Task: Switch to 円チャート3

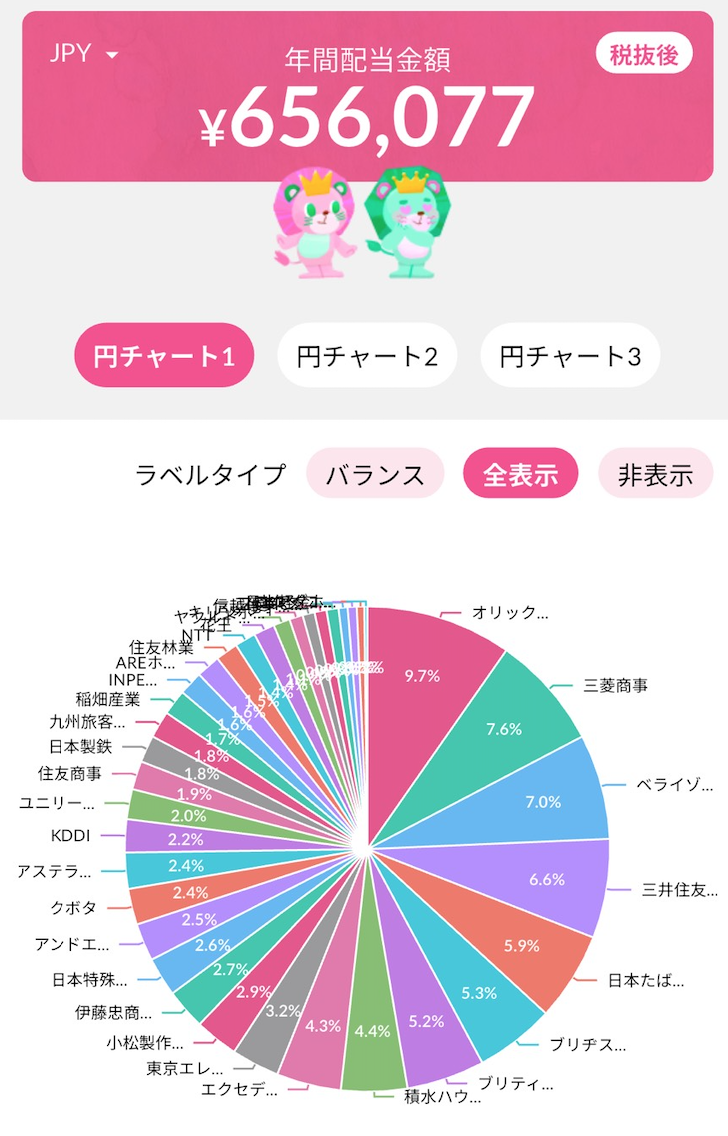Action: pos(570,356)
